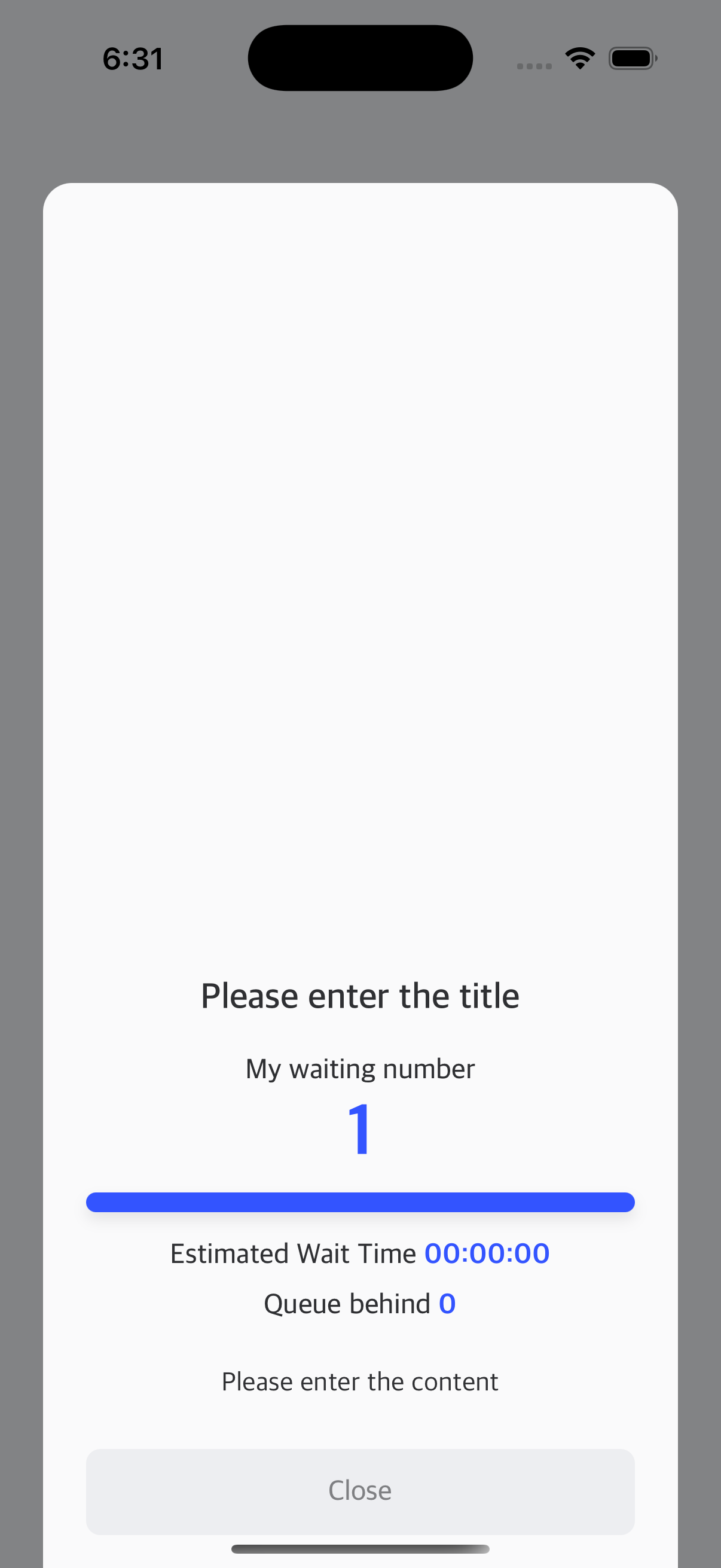The height and width of the screenshot is (1568, 721).
Task: Click the blue 00:00:00 timer value
Action: tap(486, 1253)
